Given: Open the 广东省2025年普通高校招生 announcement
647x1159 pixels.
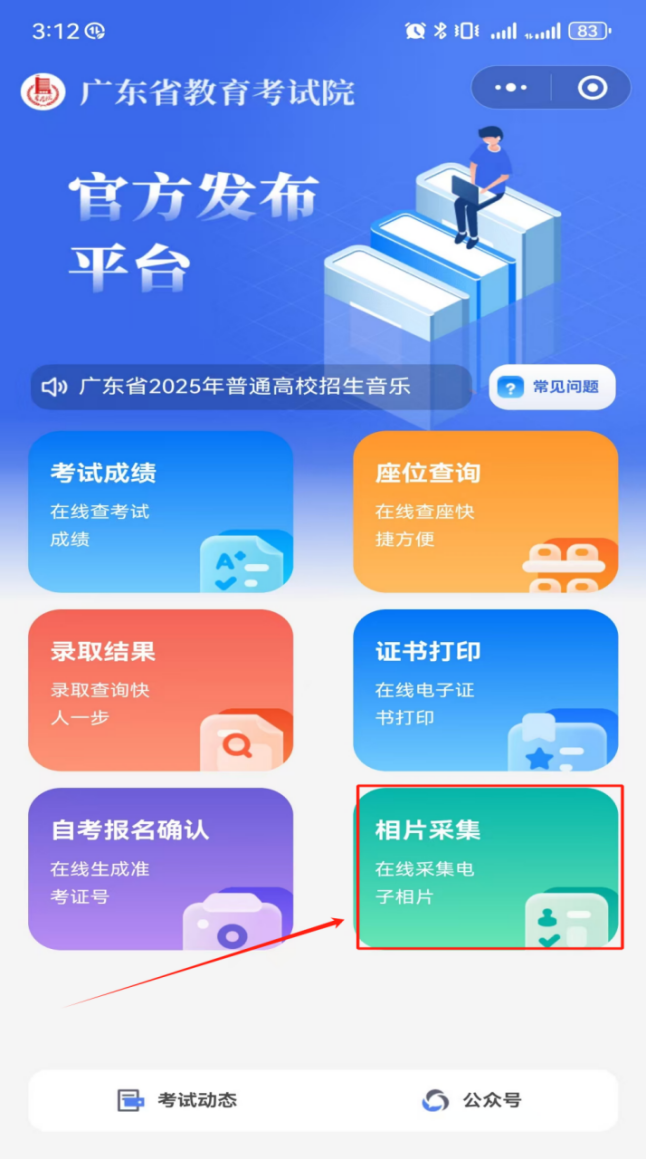Looking at the screenshot, I should 250,387.
